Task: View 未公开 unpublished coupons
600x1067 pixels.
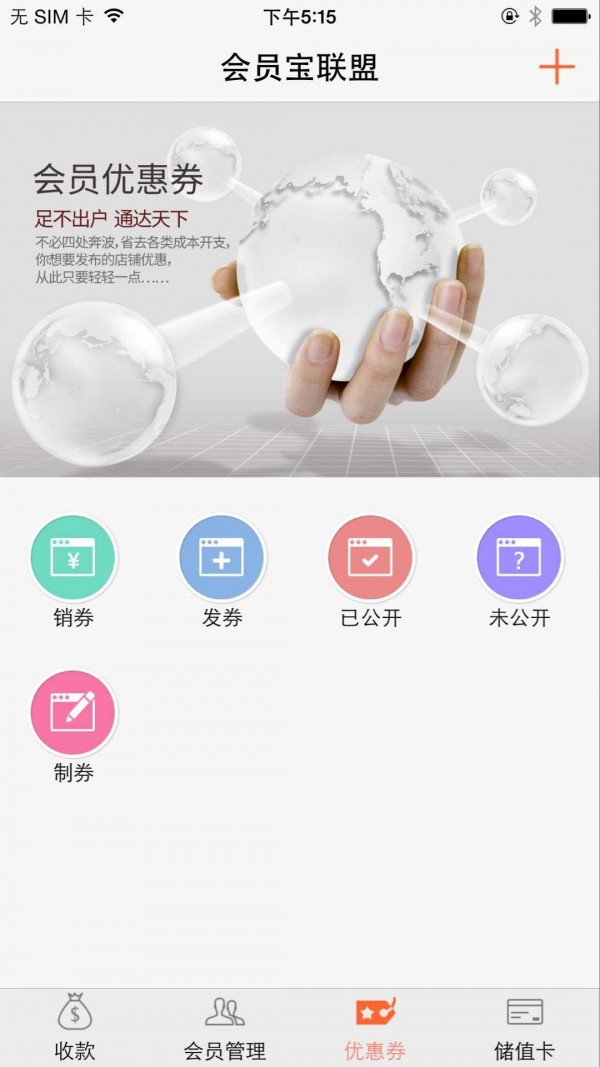Action: pos(519,559)
